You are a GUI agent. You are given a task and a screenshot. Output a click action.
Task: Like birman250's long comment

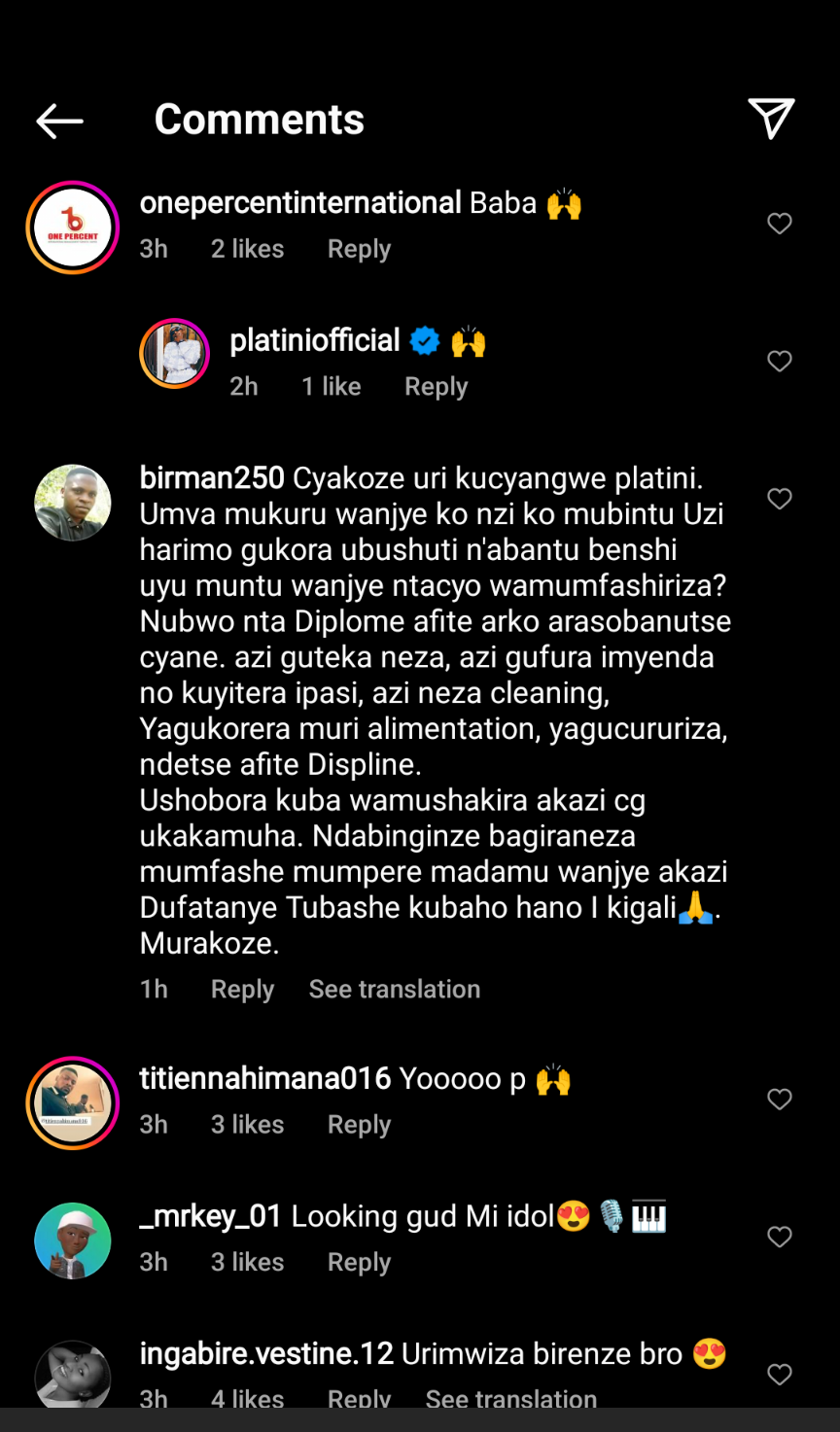point(779,499)
